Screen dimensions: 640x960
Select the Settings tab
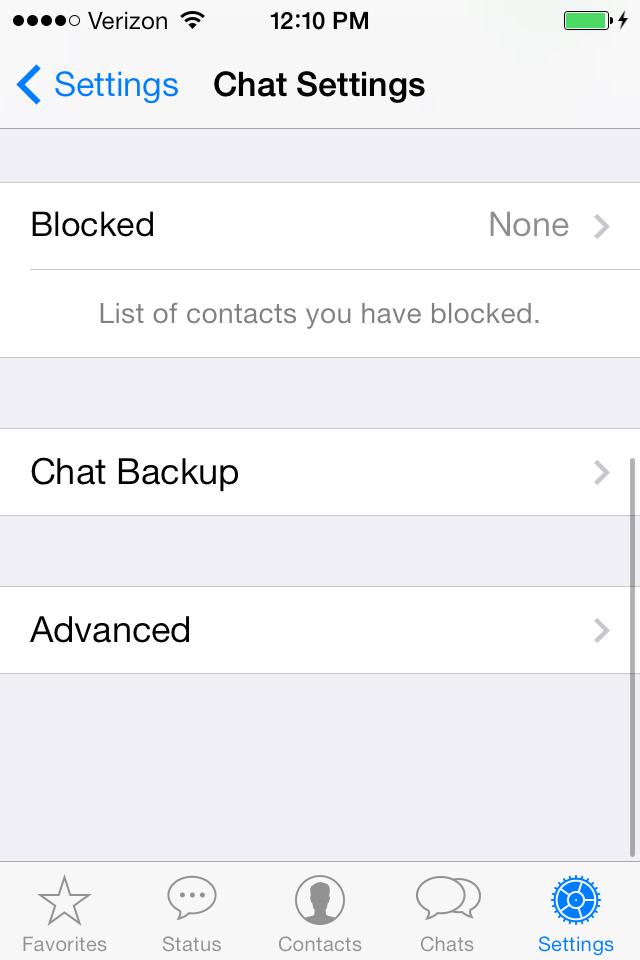coord(575,912)
